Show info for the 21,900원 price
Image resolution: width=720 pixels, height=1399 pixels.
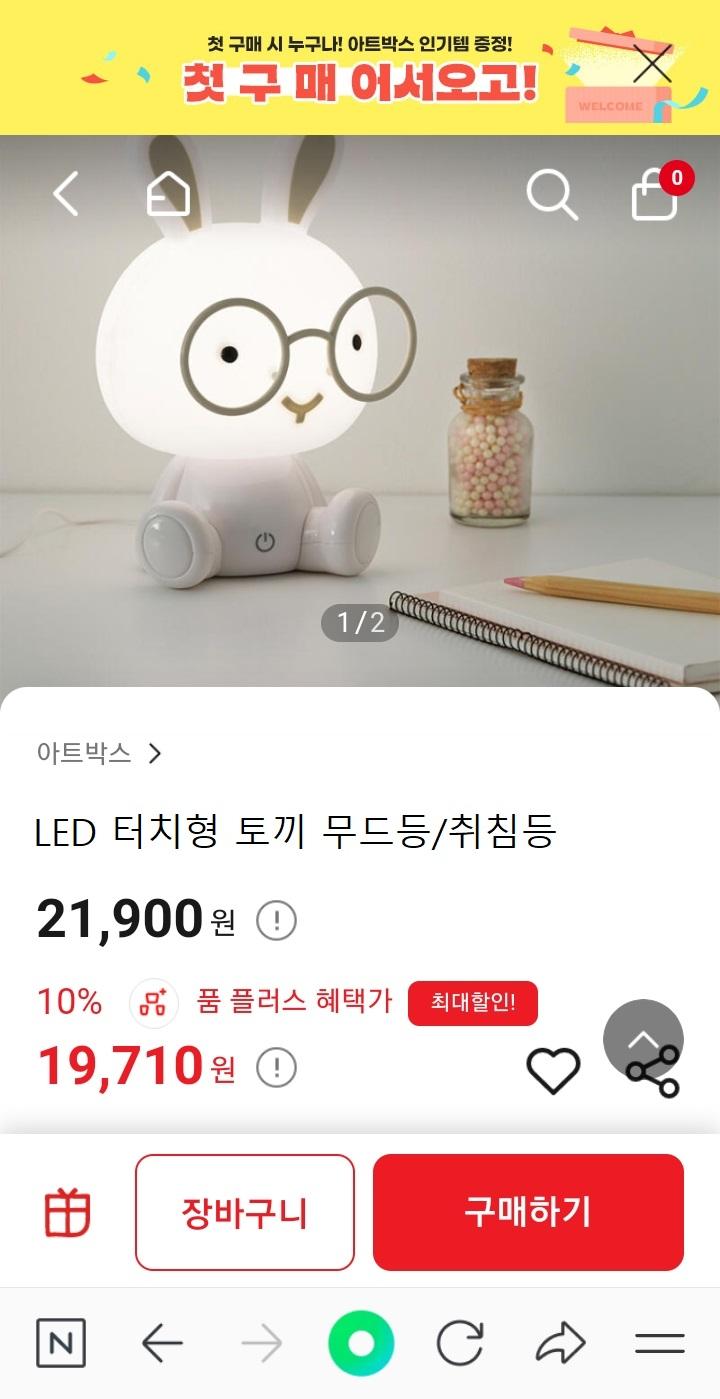click(x=276, y=920)
